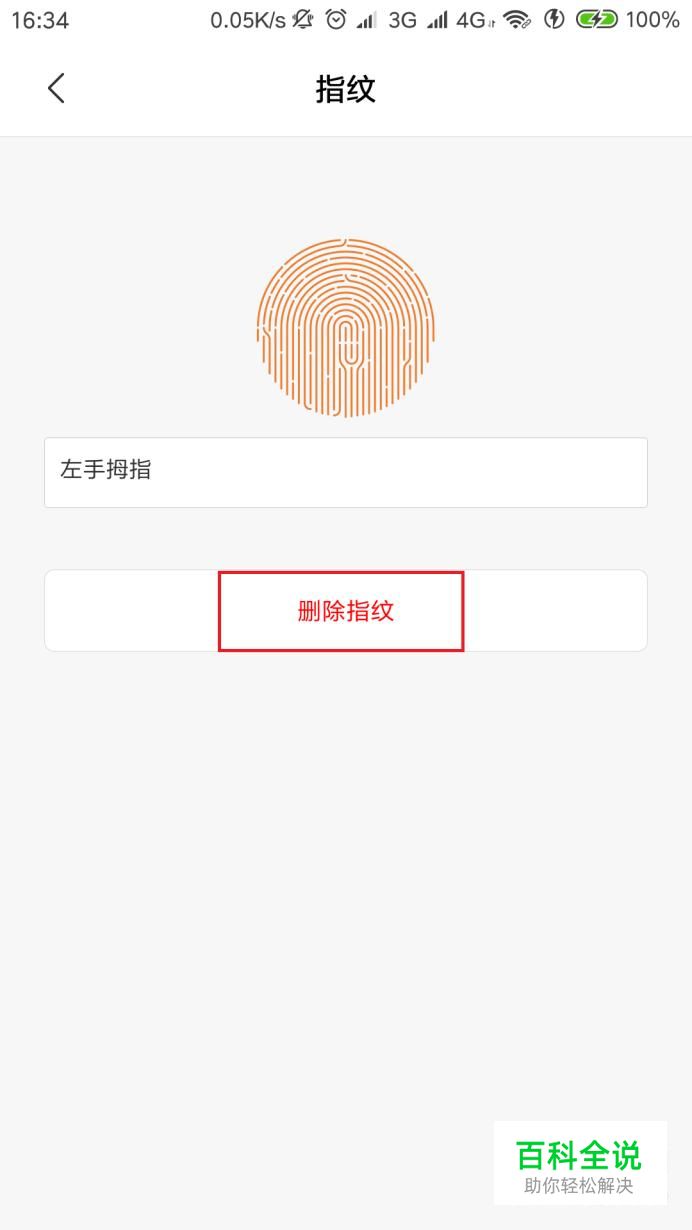Edit the fingerprint name field 左手拇指
The height and width of the screenshot is (1230, 692).
(346, 472)
